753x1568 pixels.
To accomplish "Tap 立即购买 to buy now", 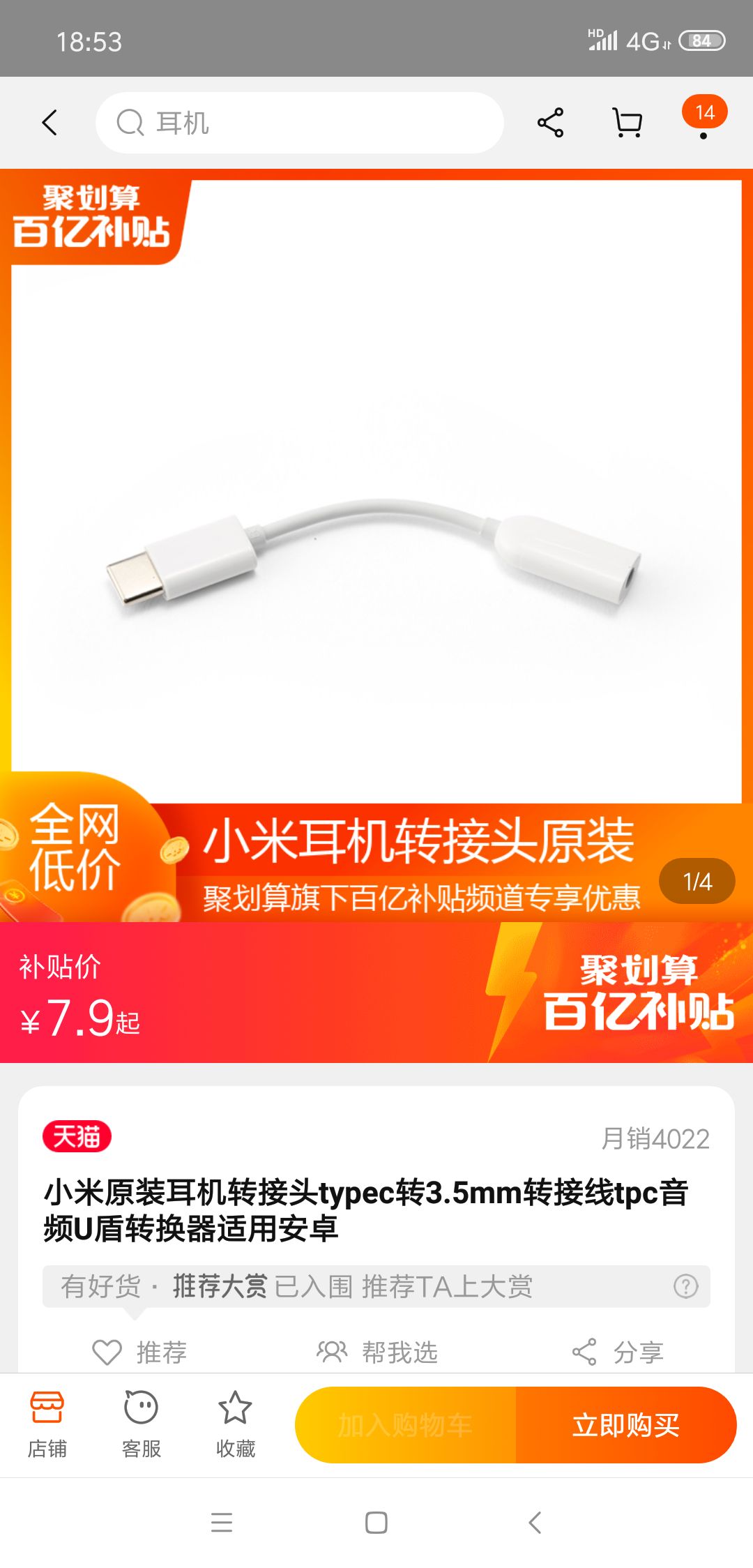I will 630,1424.
